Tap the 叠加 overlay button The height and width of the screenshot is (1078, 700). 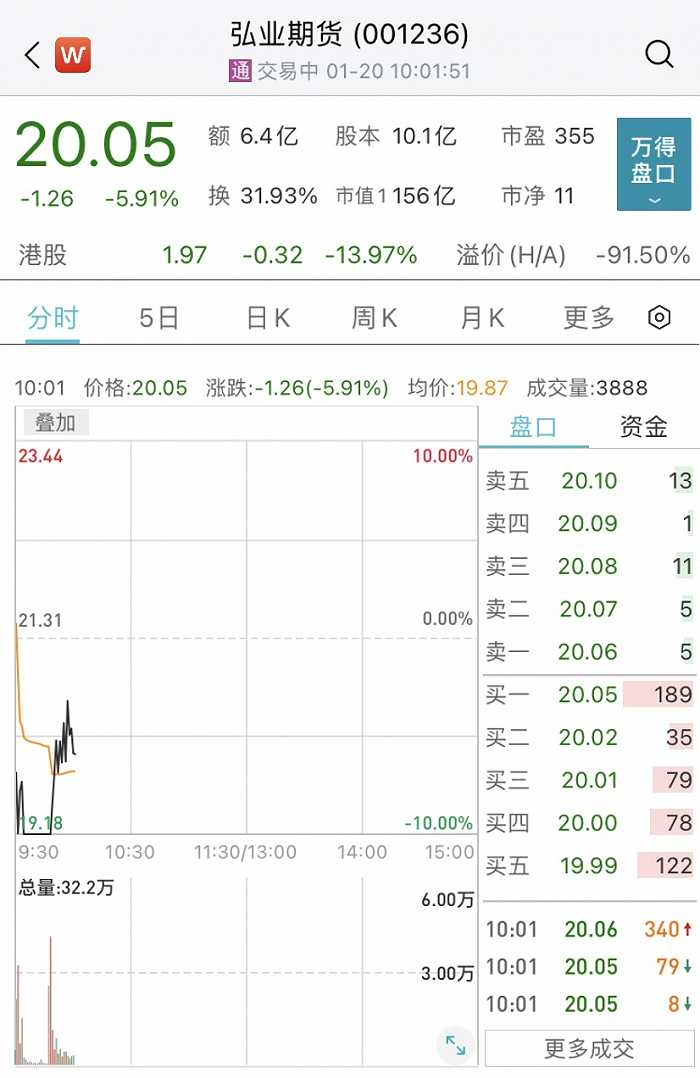click(x=56, y=423)
